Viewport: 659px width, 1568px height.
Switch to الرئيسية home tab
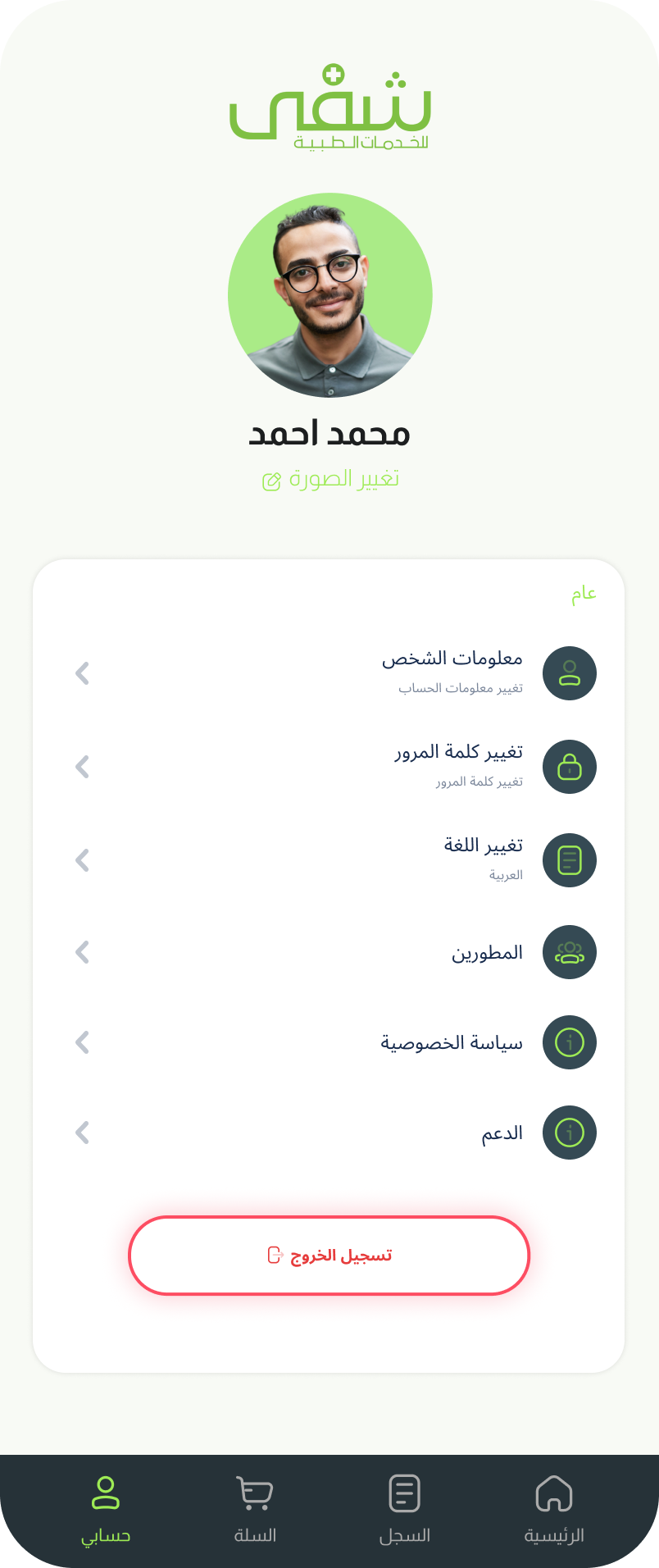(x=554, y=1509)
